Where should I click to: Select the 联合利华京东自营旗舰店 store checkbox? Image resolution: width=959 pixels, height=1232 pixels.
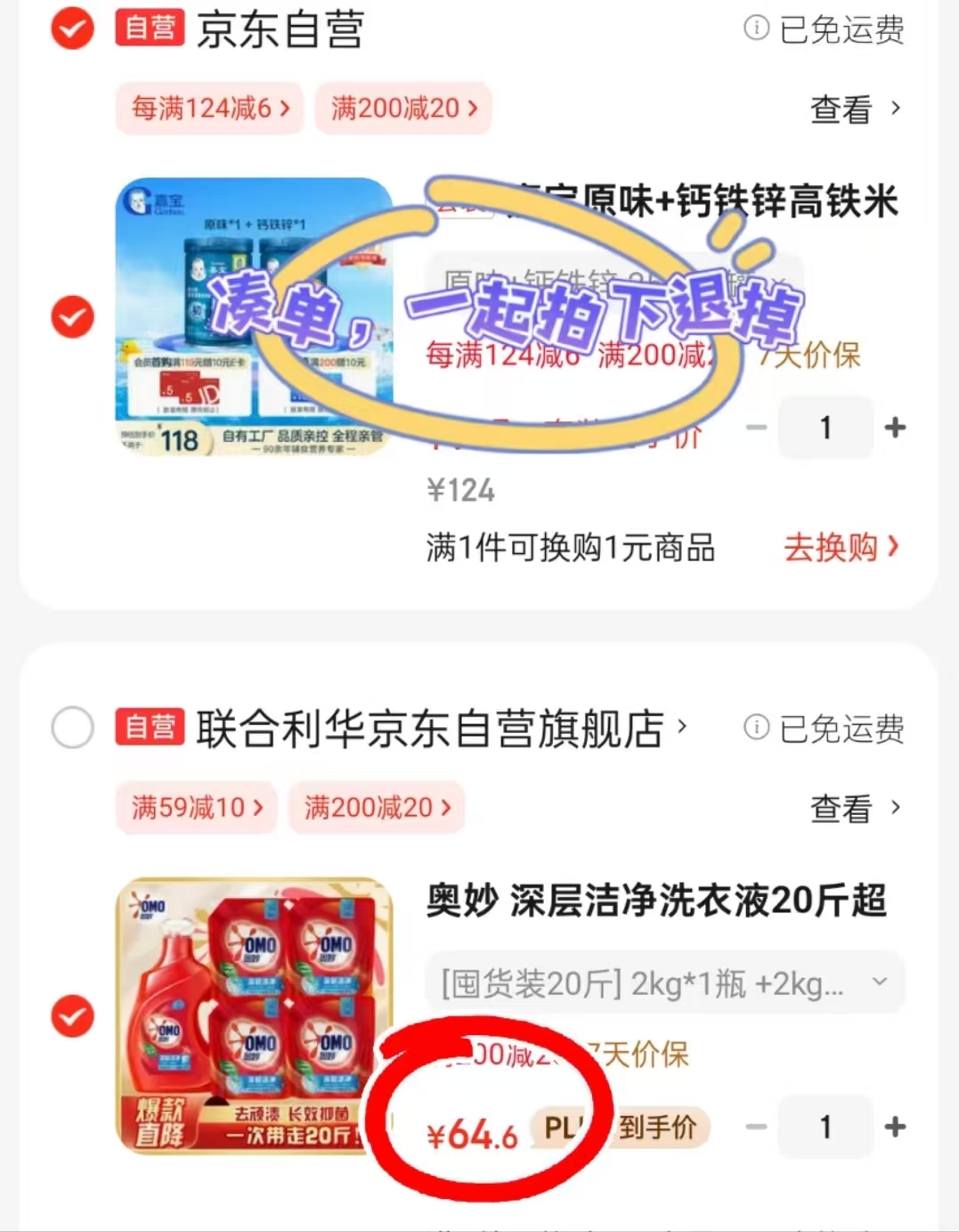coord(71,729)
